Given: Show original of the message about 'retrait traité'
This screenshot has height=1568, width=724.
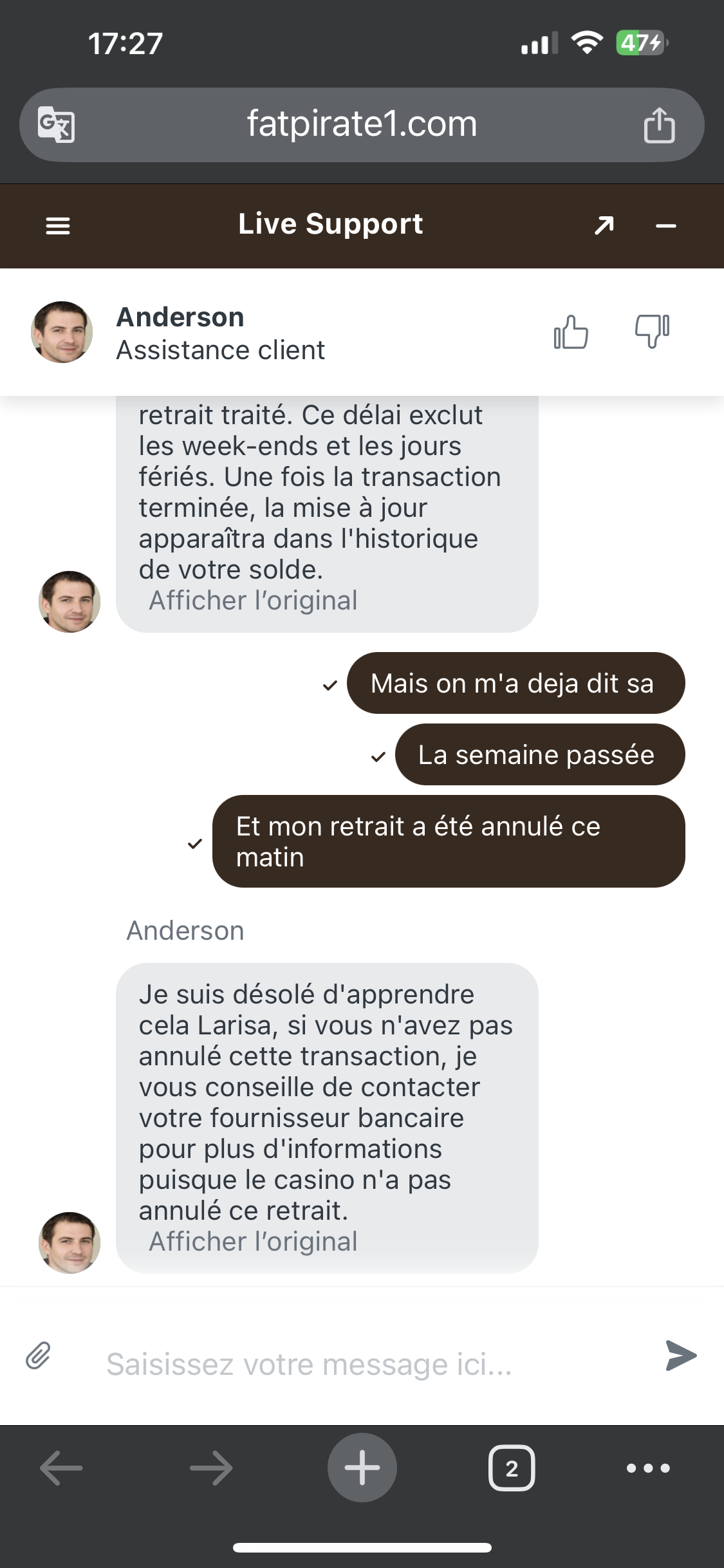Looking at the screenshot, I should pos(253,601).
